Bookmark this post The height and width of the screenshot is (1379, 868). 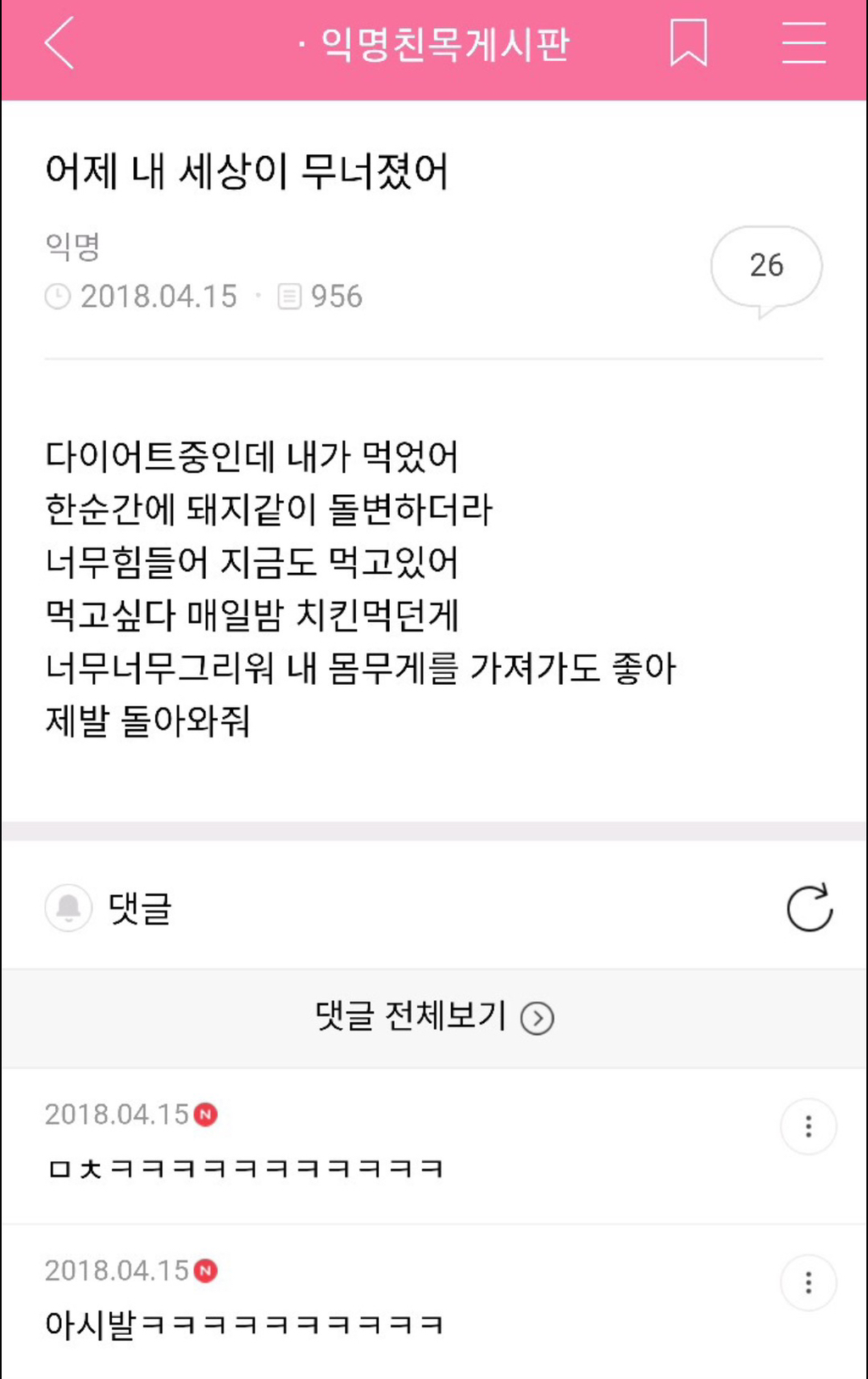pos(688,42)
